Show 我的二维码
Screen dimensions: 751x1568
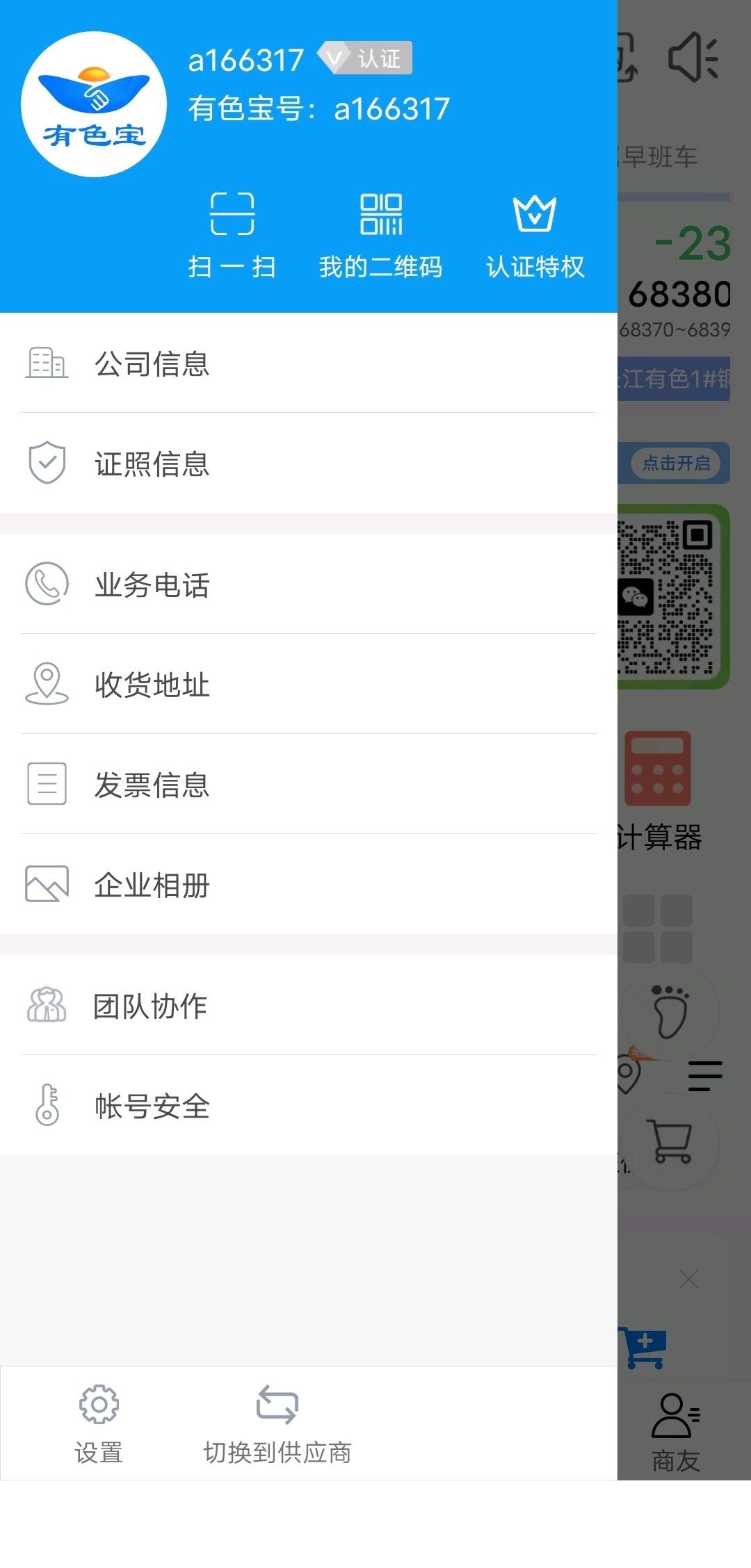click(381, 236)
